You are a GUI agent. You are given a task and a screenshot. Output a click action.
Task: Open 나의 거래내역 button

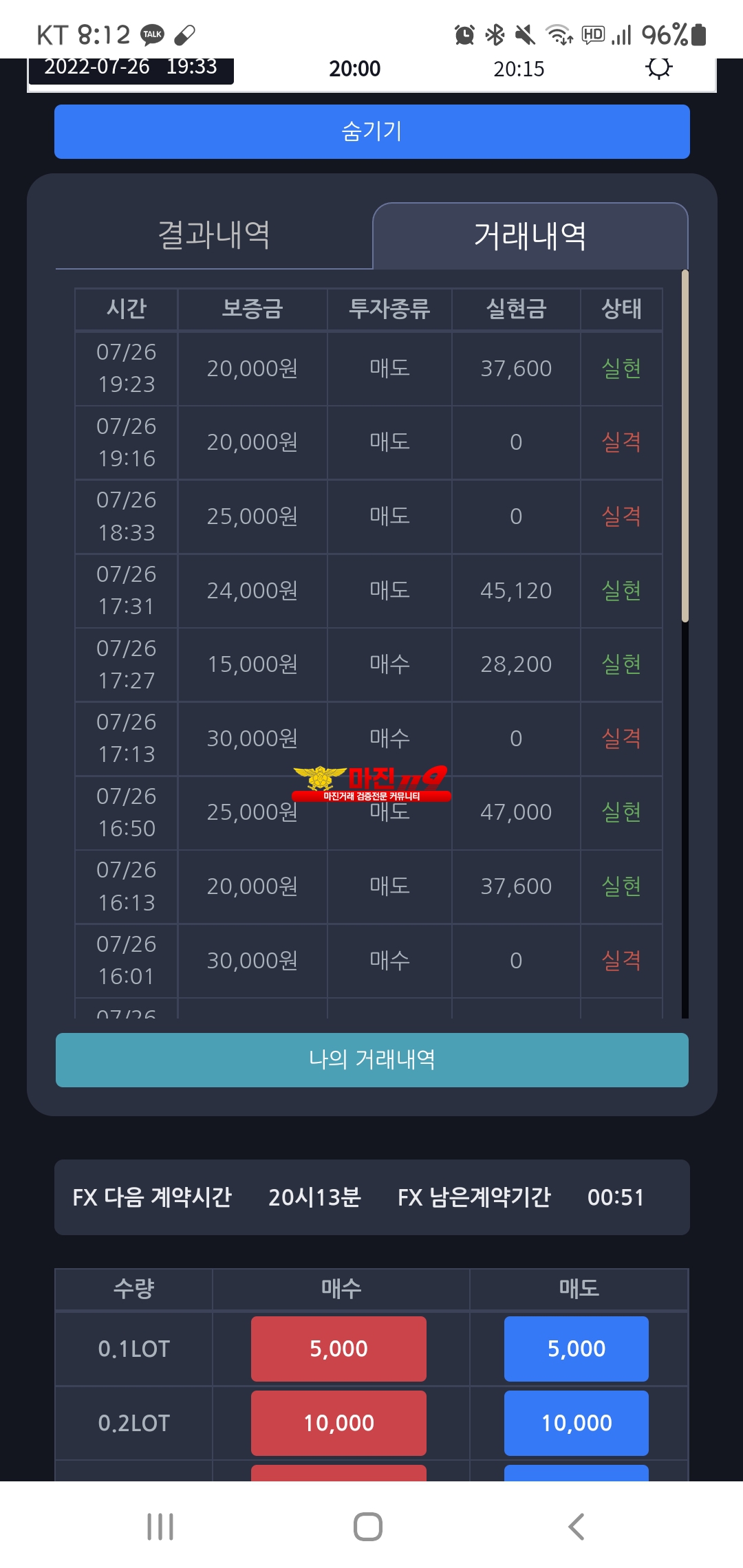(371, 1060)
